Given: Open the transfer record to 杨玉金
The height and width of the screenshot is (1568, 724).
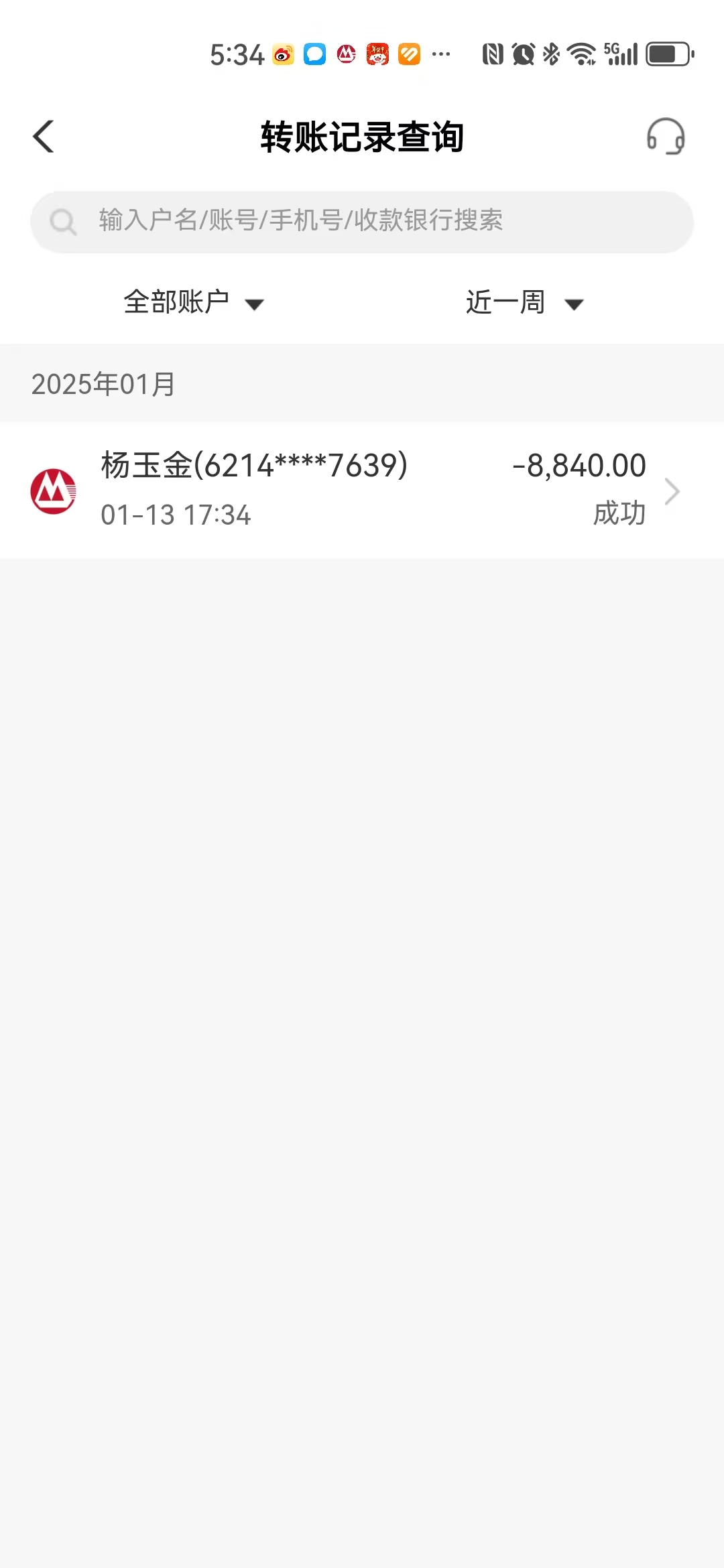Looking at the screenshot, I should coord(362,491).
